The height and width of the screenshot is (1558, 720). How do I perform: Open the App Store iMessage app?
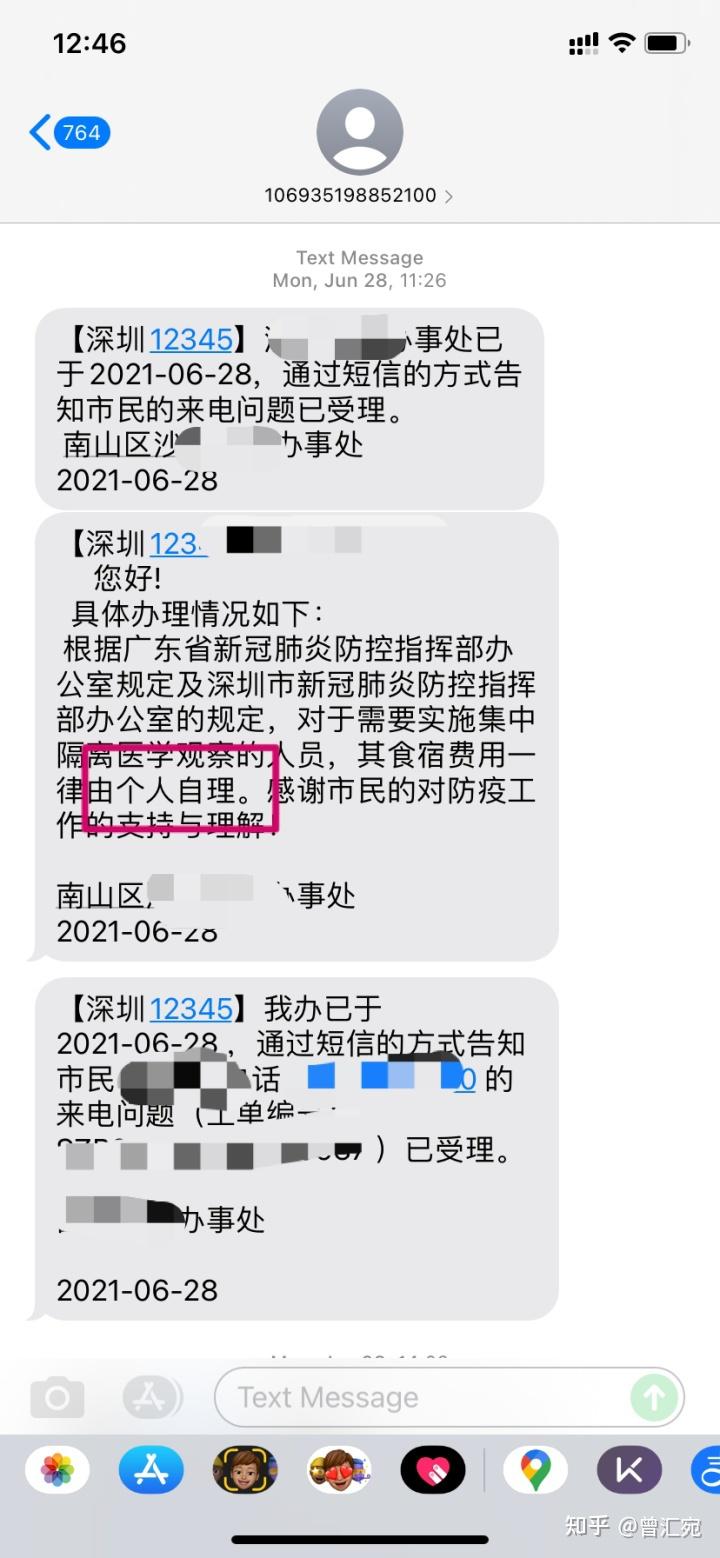[151, 1470]
